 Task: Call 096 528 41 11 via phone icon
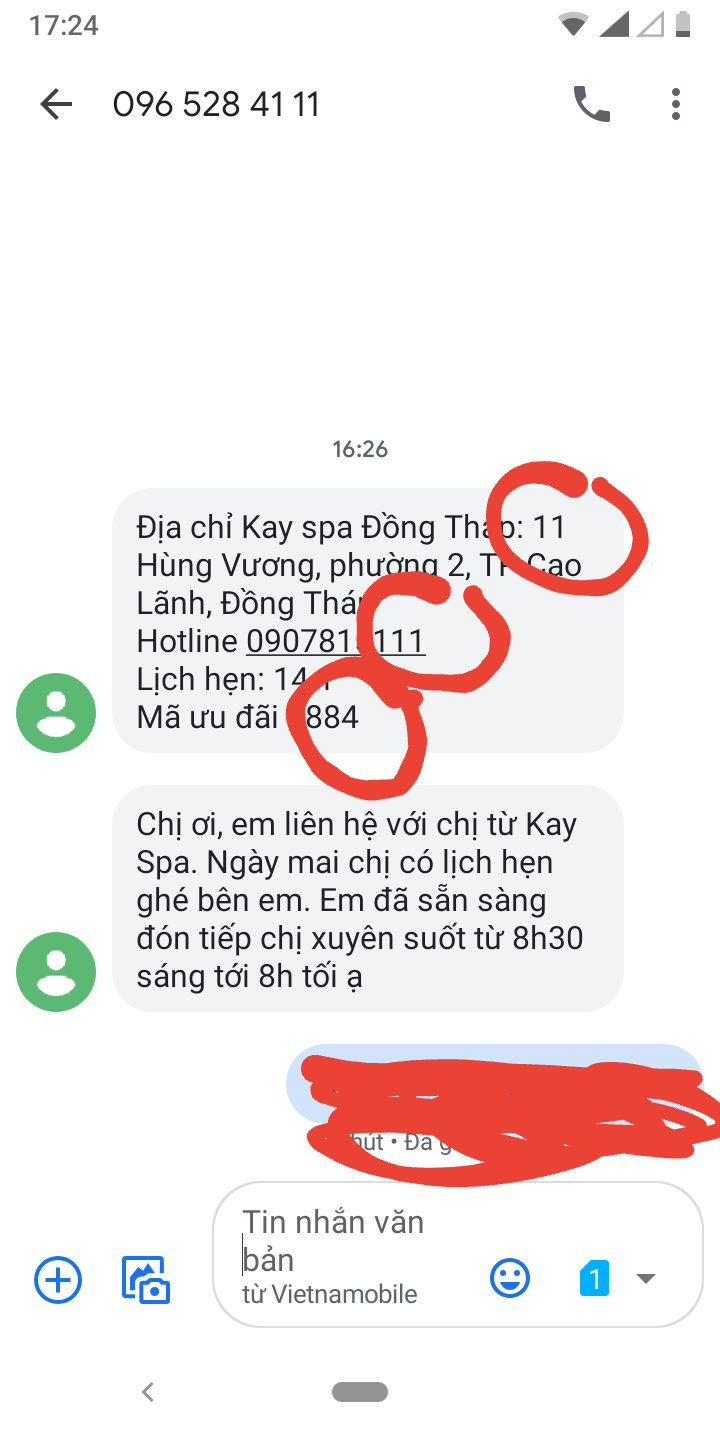[592, 104]
